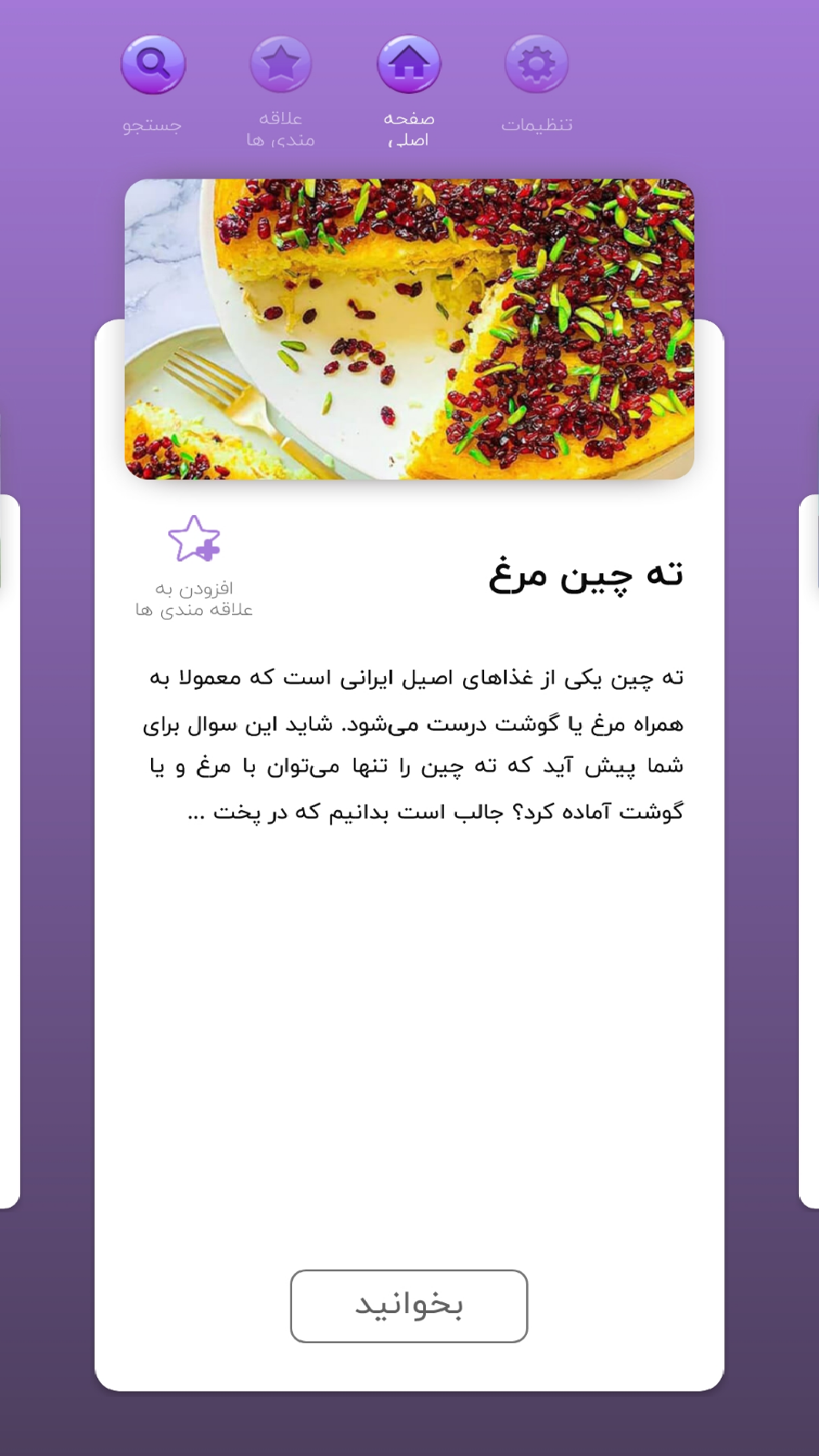The height and width of the screenshot is (1456, 819).
Task: Tap the house icon above صفحه اصلی label
Action: pos(409,62)
